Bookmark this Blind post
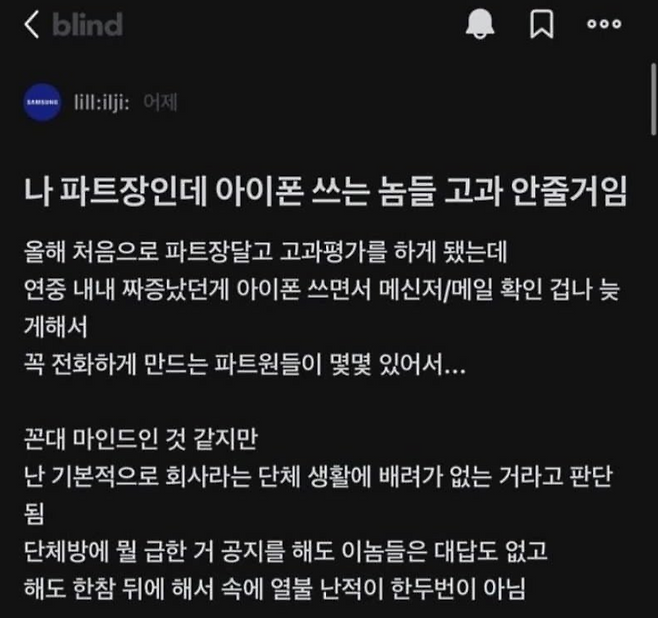658x618 pixels. [x=541, y=26]
